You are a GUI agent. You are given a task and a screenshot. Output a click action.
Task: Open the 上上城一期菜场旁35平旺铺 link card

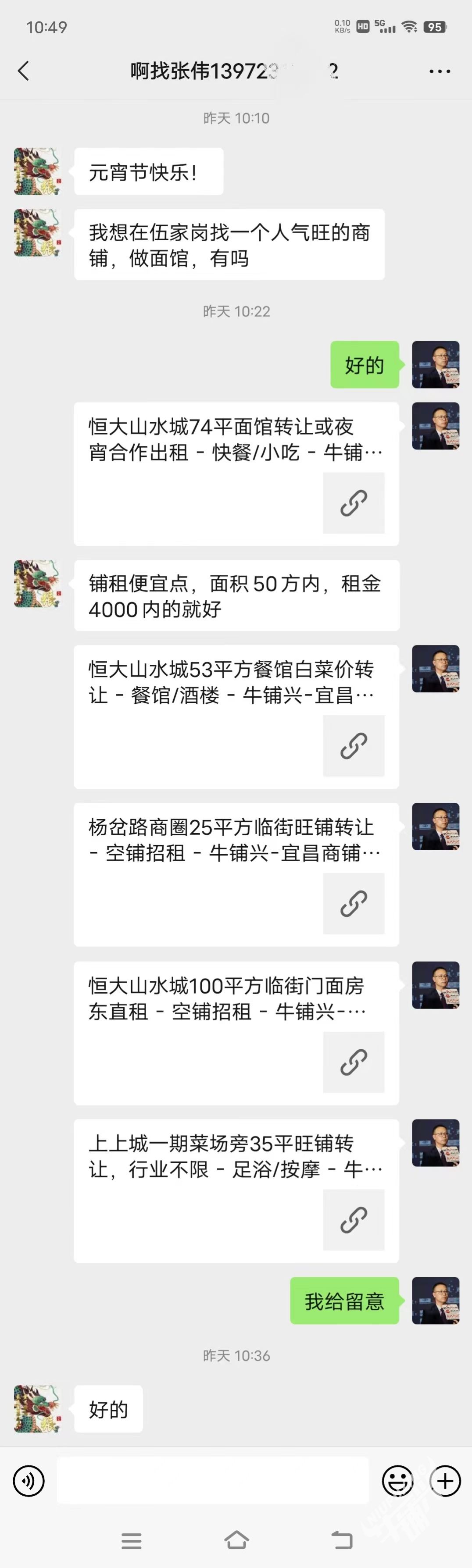point(236,1190)
